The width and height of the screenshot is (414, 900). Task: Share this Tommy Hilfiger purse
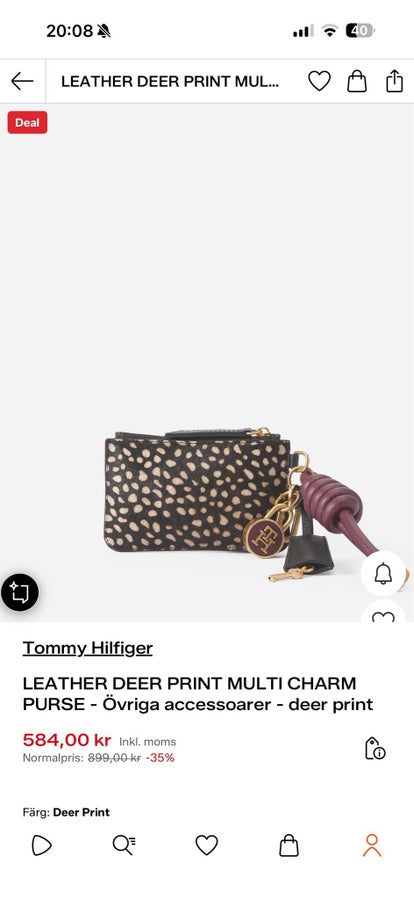[x=394, y=80]
